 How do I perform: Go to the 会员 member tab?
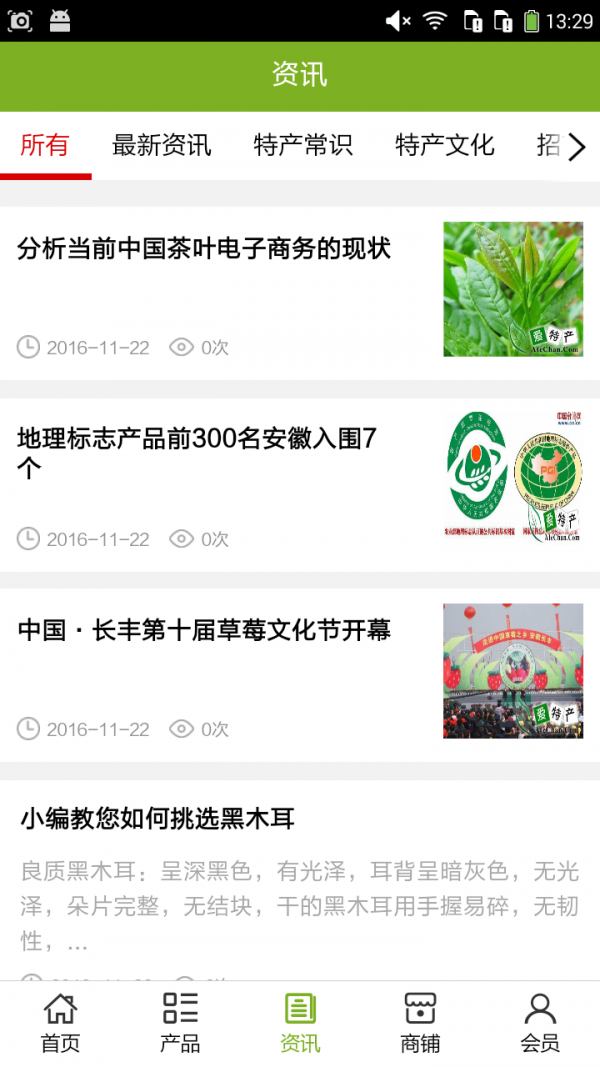point(540,1023)
